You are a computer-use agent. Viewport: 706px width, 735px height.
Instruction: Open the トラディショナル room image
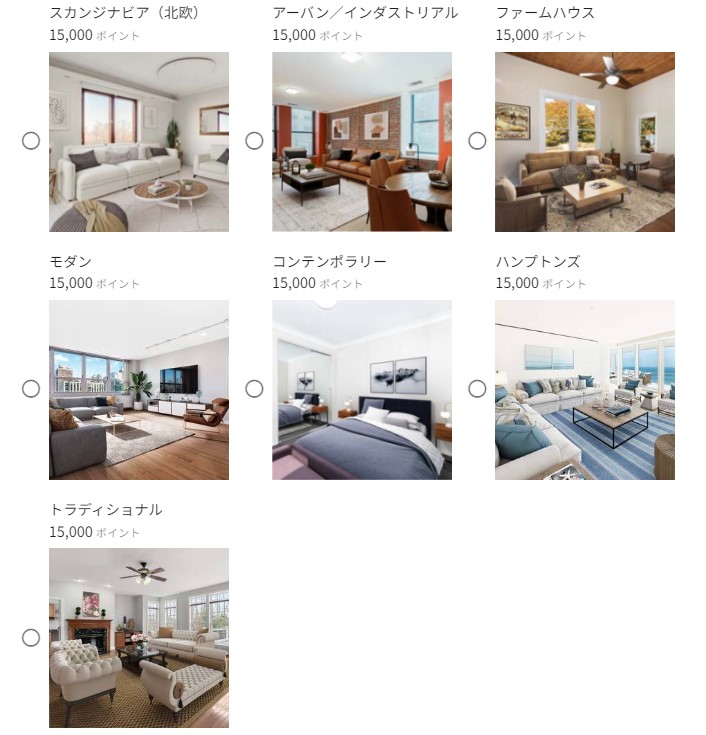coord(139,638)
